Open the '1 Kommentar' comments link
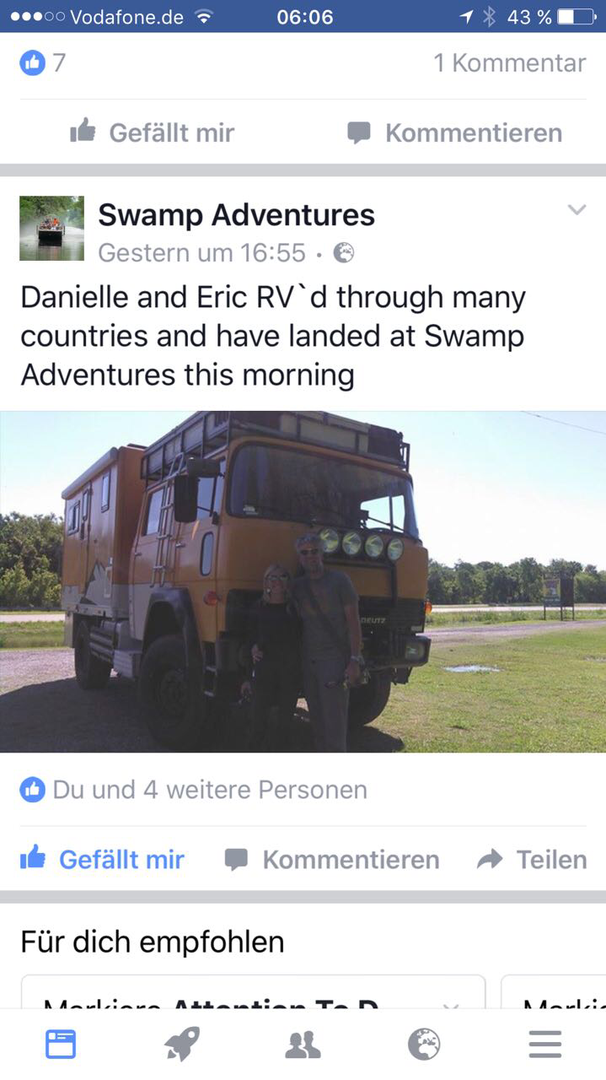The width and height of the screenshot is (606, 1080). pyautogui.click(x=509, y=63)
